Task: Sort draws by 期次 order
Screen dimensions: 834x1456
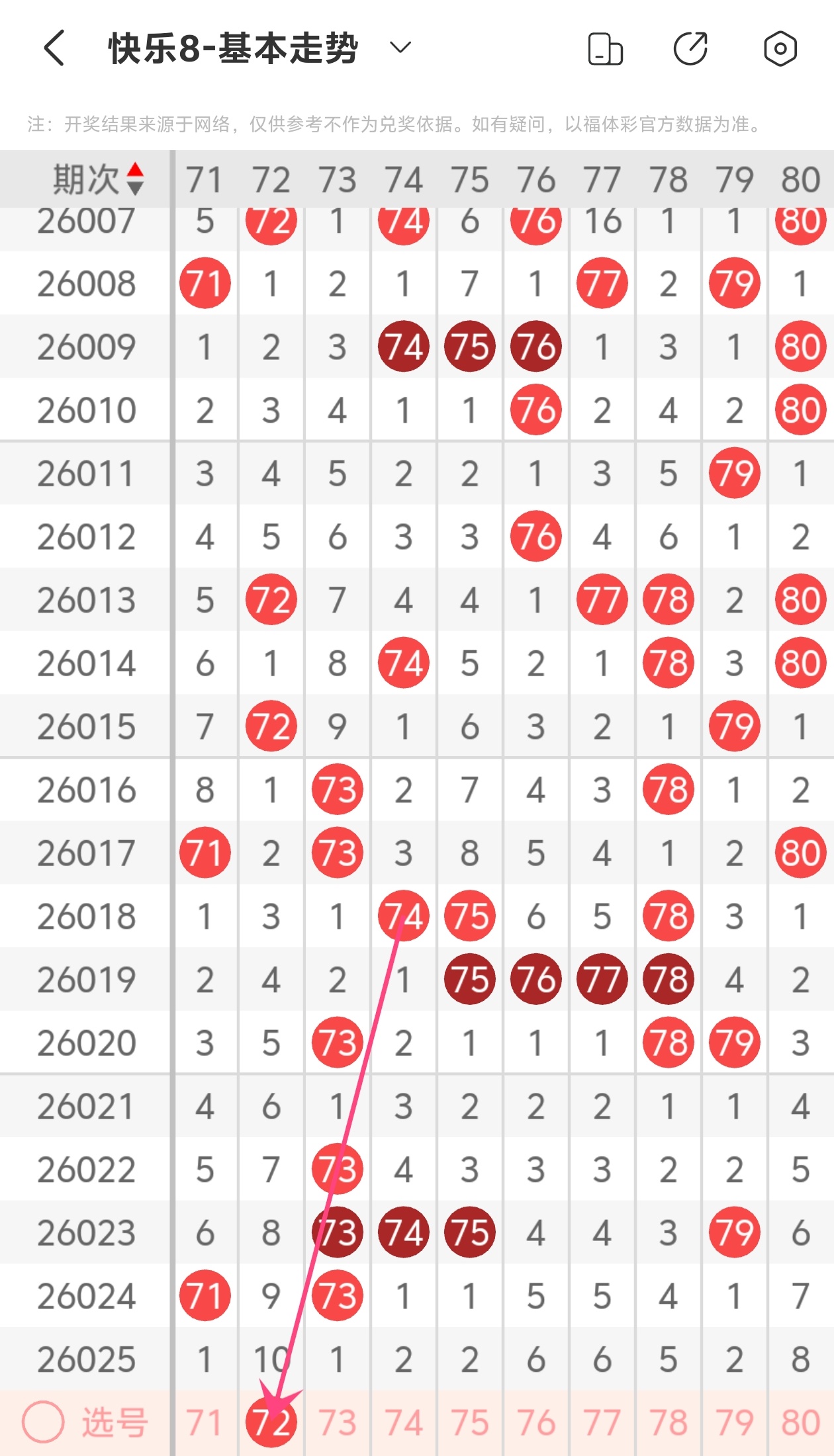Action: pos(98,179)
